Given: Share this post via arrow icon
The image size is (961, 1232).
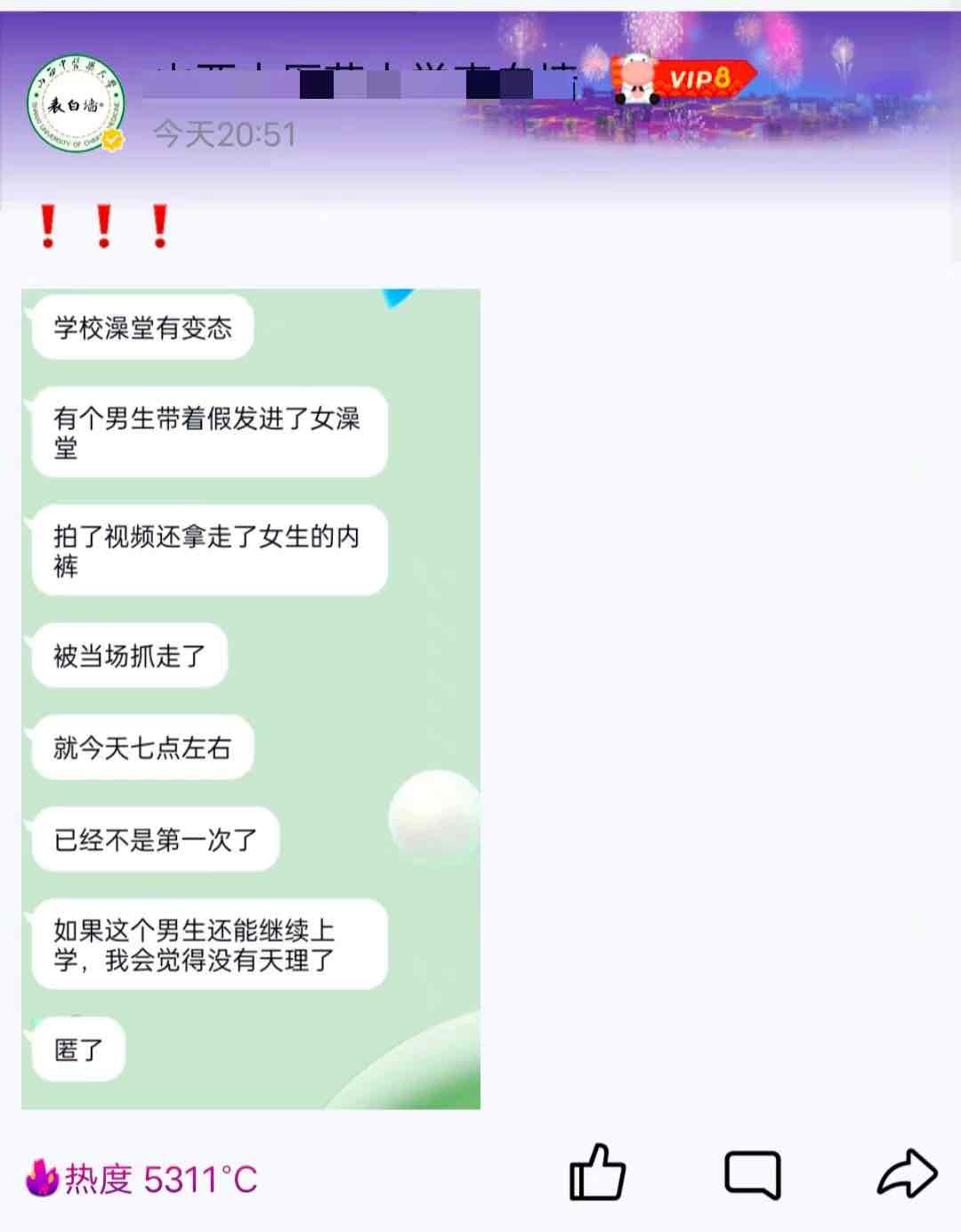Looking at the screenshot, I should 907,1174.
